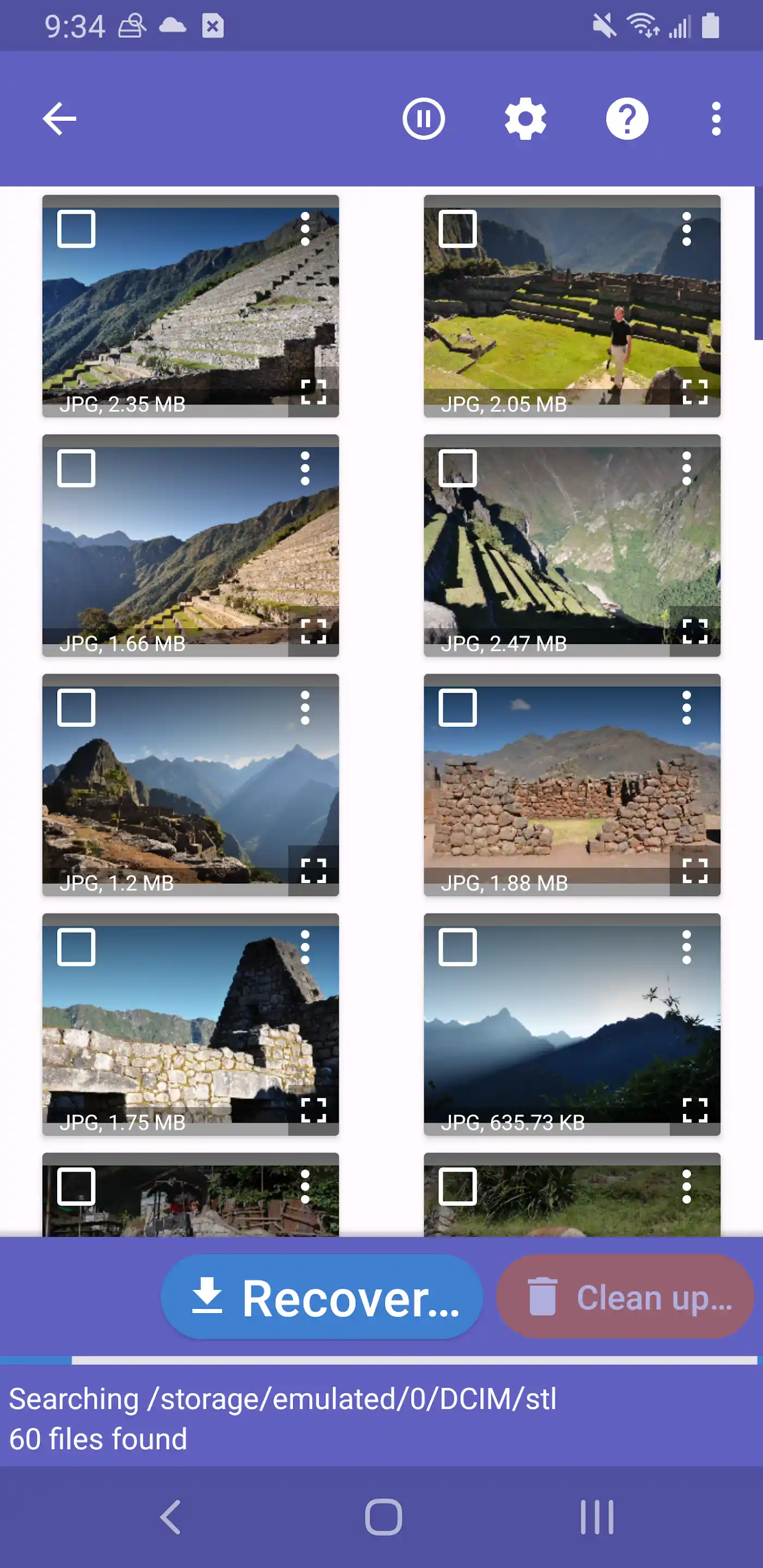Open the toolbar overflow menu
Viewport: 763px width, 1568px height.
(716, 118)
